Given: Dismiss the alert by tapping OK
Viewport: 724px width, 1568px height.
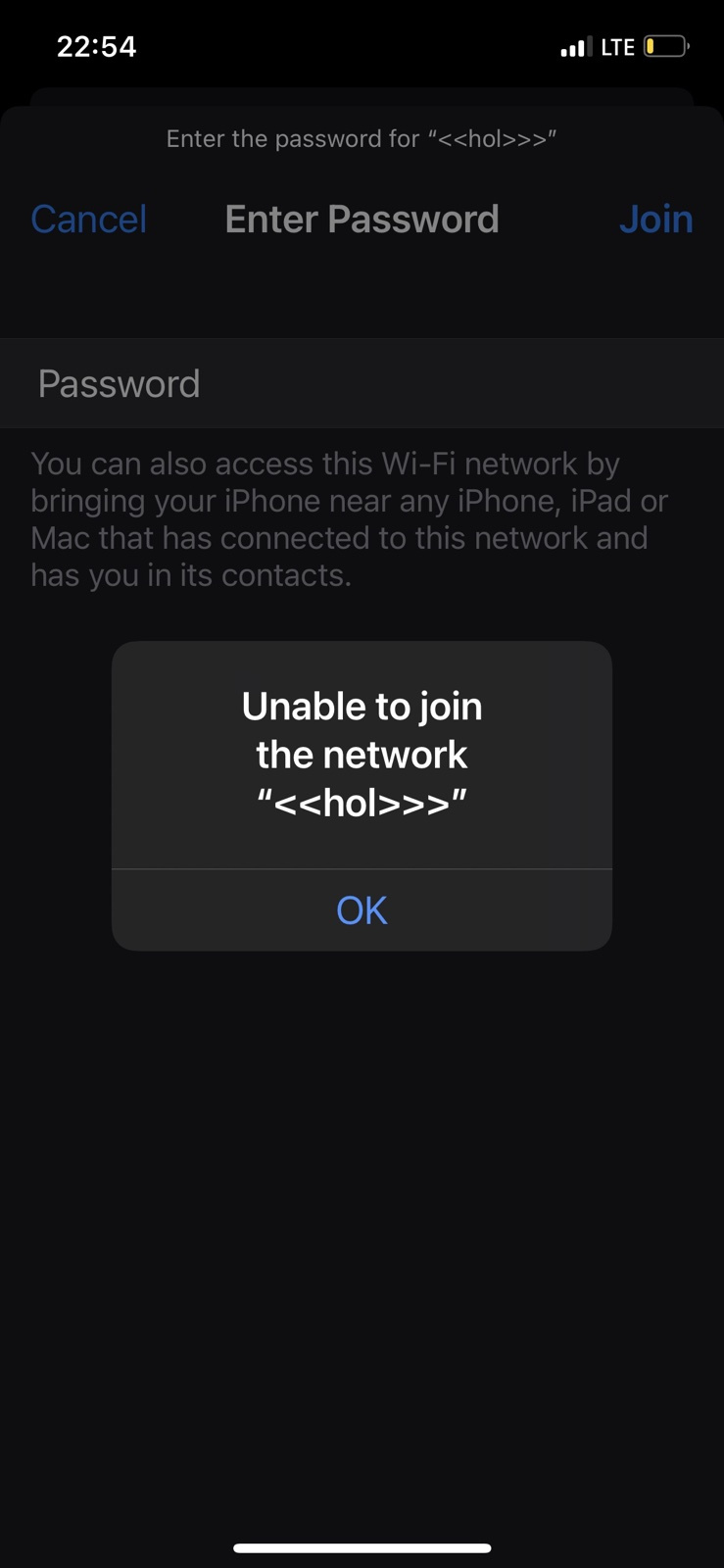Looking at the screenshot, I should (x=362, y=910).
